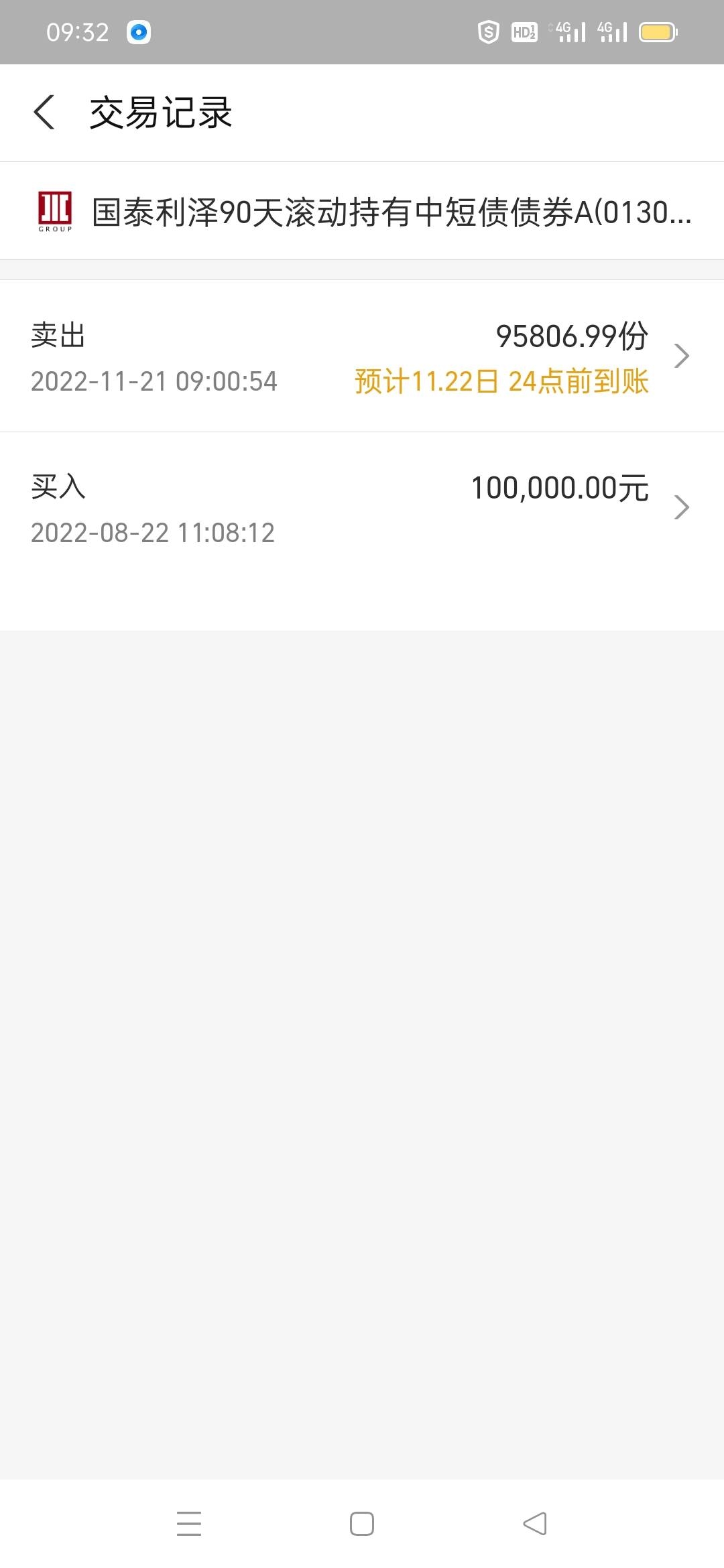Go to the phone home screen
Image resolution: width=724 pixels, height=1568 pixels.
pyautogui.click(x=362, y=1523)
